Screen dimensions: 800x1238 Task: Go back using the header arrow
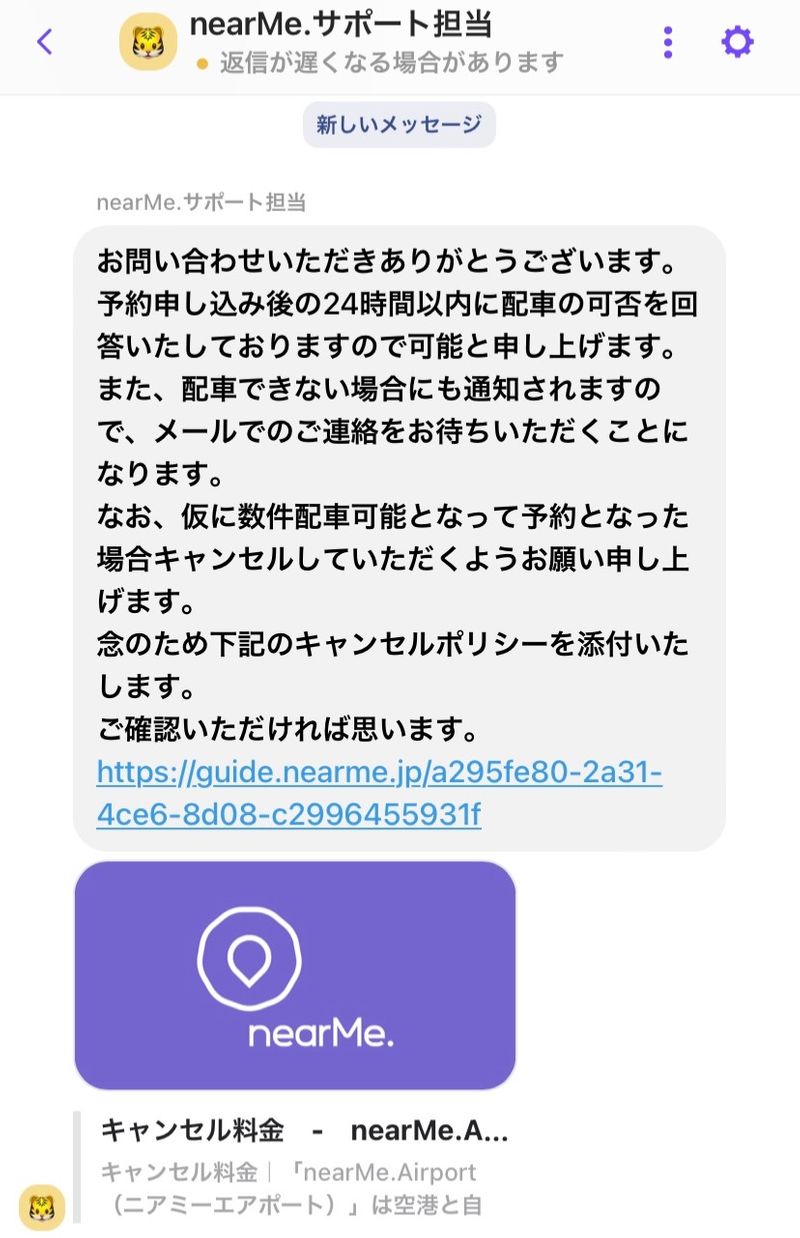(x=44, y=42)
